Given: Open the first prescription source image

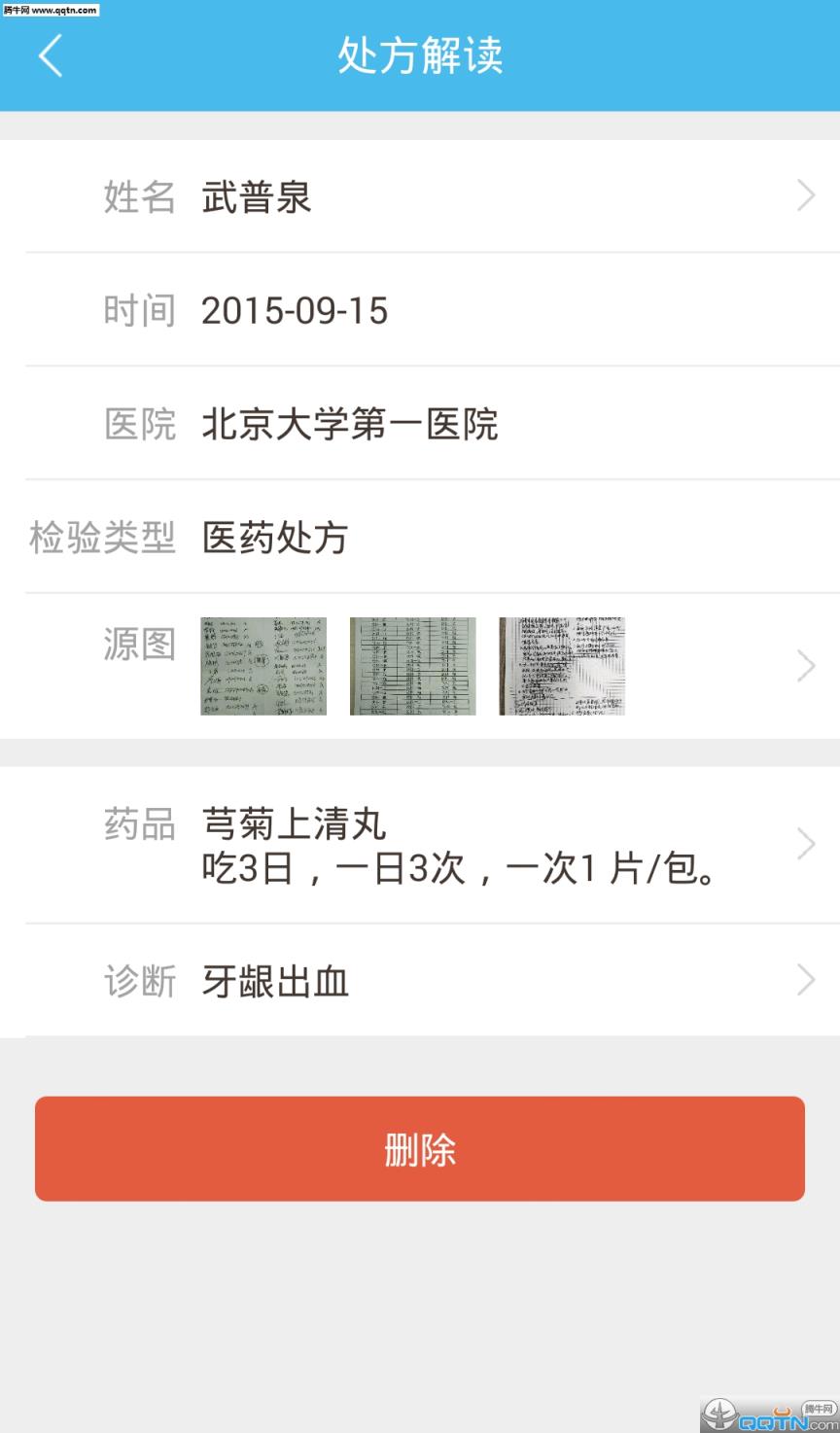Looking at the screenshot, I should point(263,666).
